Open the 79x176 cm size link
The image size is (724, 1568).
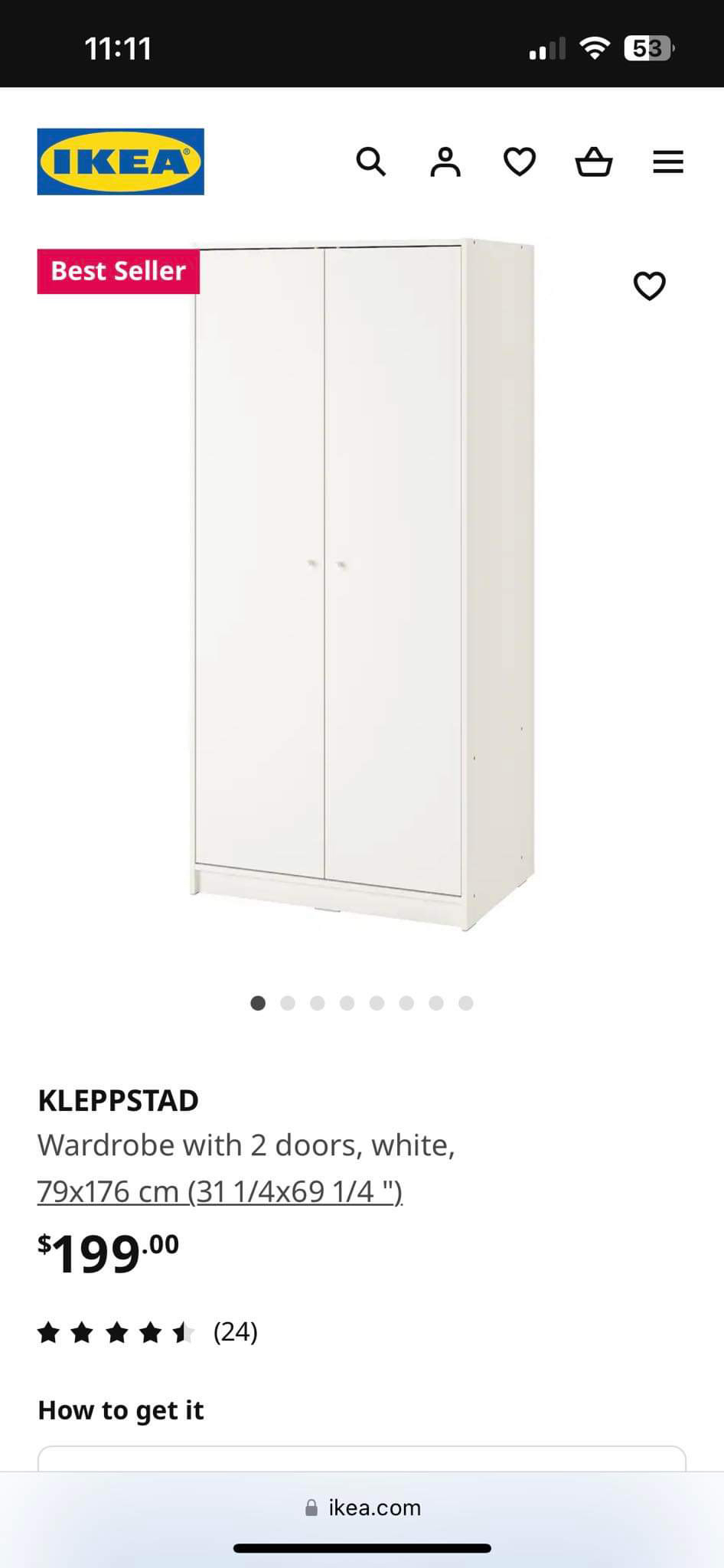220,1191
